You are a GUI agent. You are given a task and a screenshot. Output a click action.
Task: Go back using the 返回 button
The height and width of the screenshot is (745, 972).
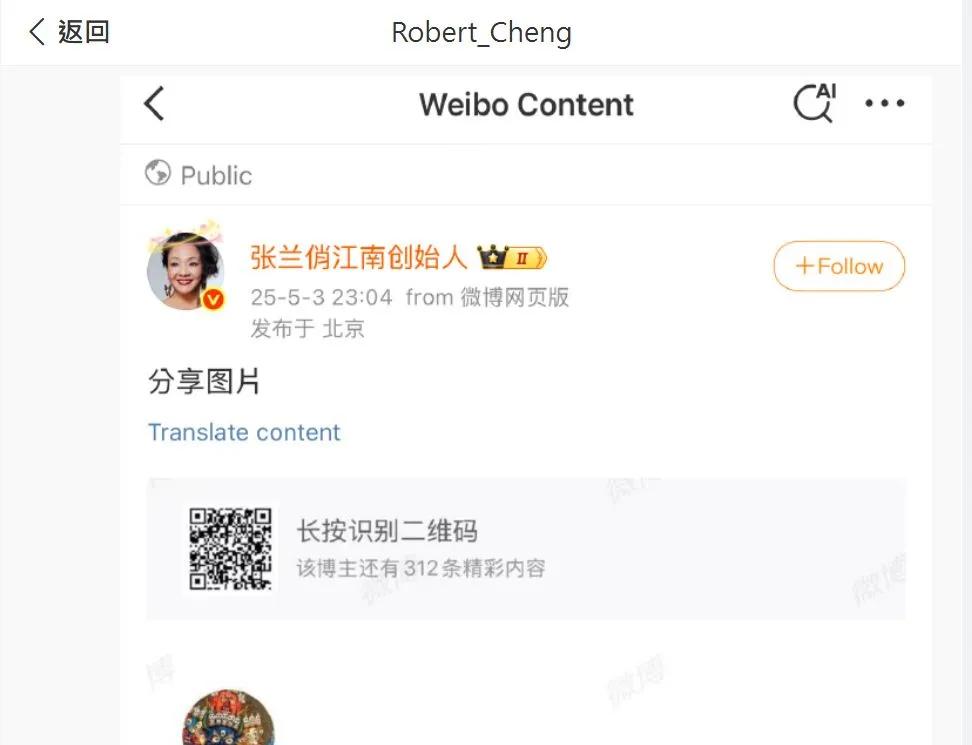coord(68,32)
